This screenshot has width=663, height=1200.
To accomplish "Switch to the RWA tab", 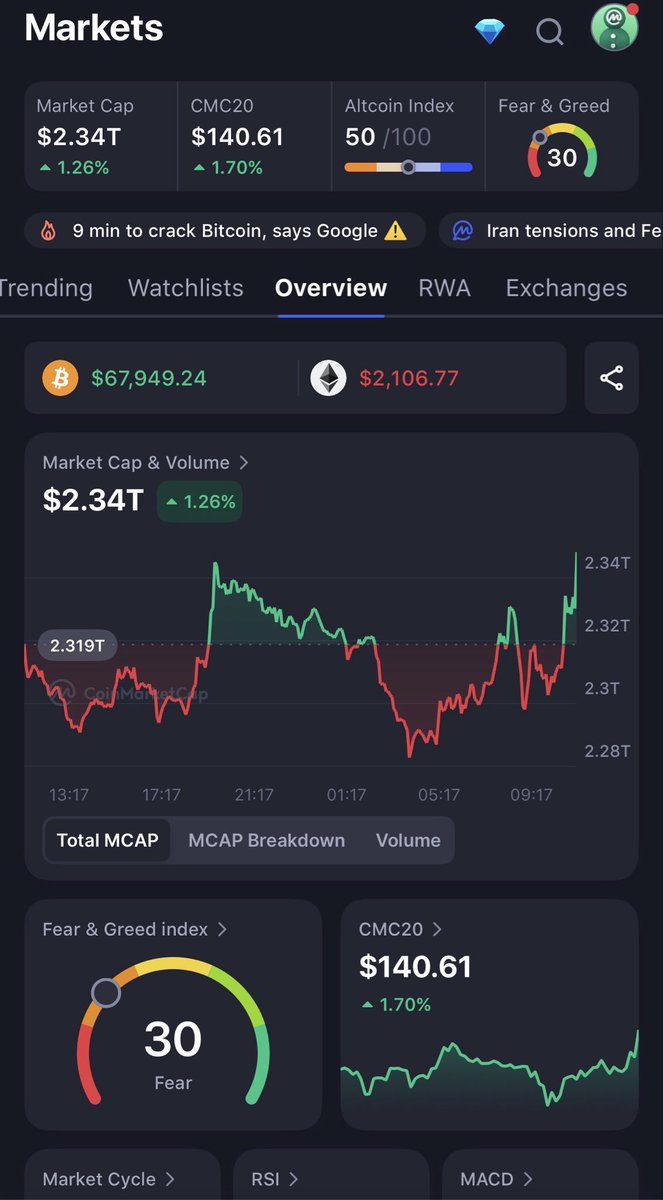I will coord(444,288).
